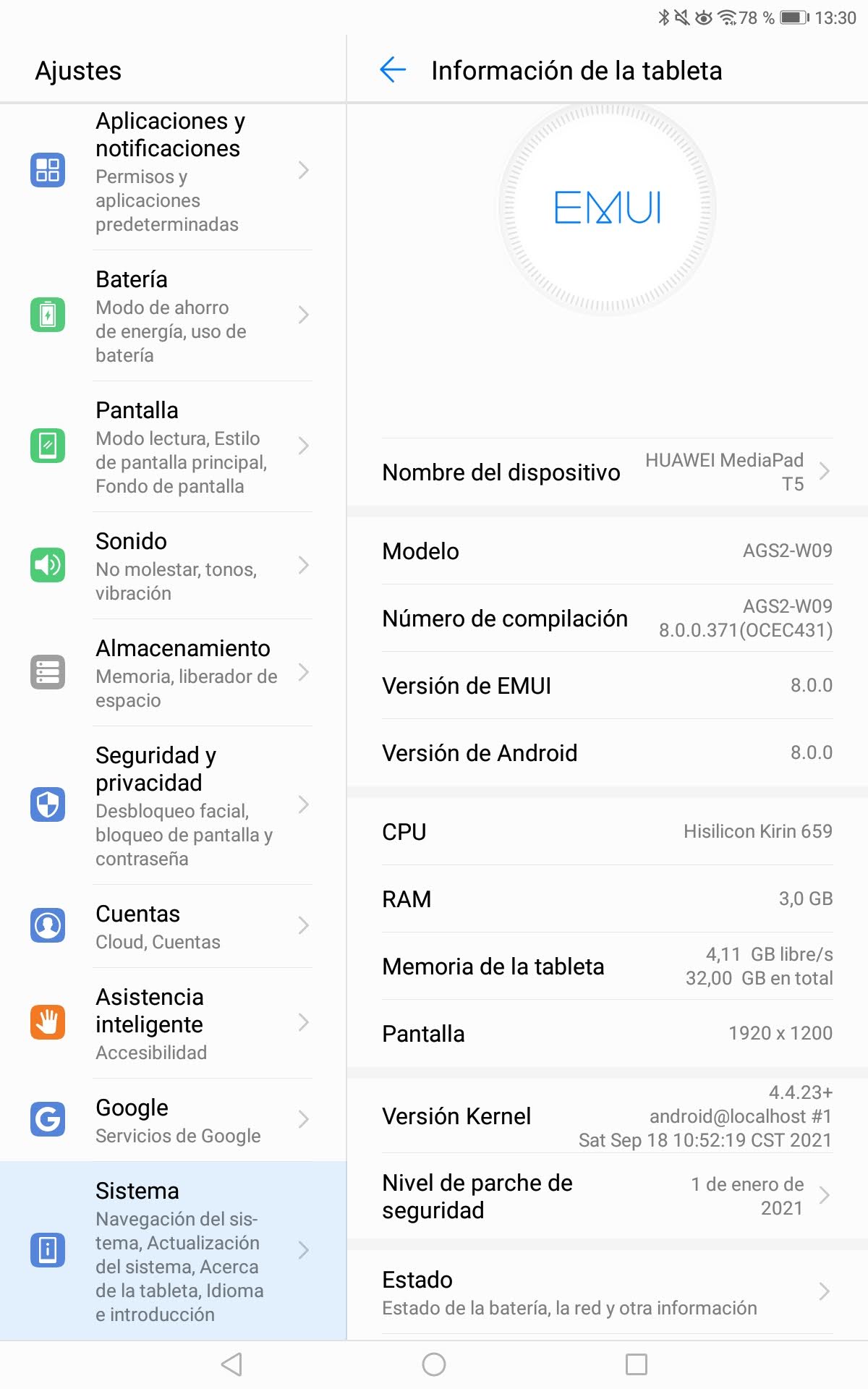The width and height of the screenshot is (868, 1389).
Task: Open Estado battery and network info
Action: (608, 1292)
